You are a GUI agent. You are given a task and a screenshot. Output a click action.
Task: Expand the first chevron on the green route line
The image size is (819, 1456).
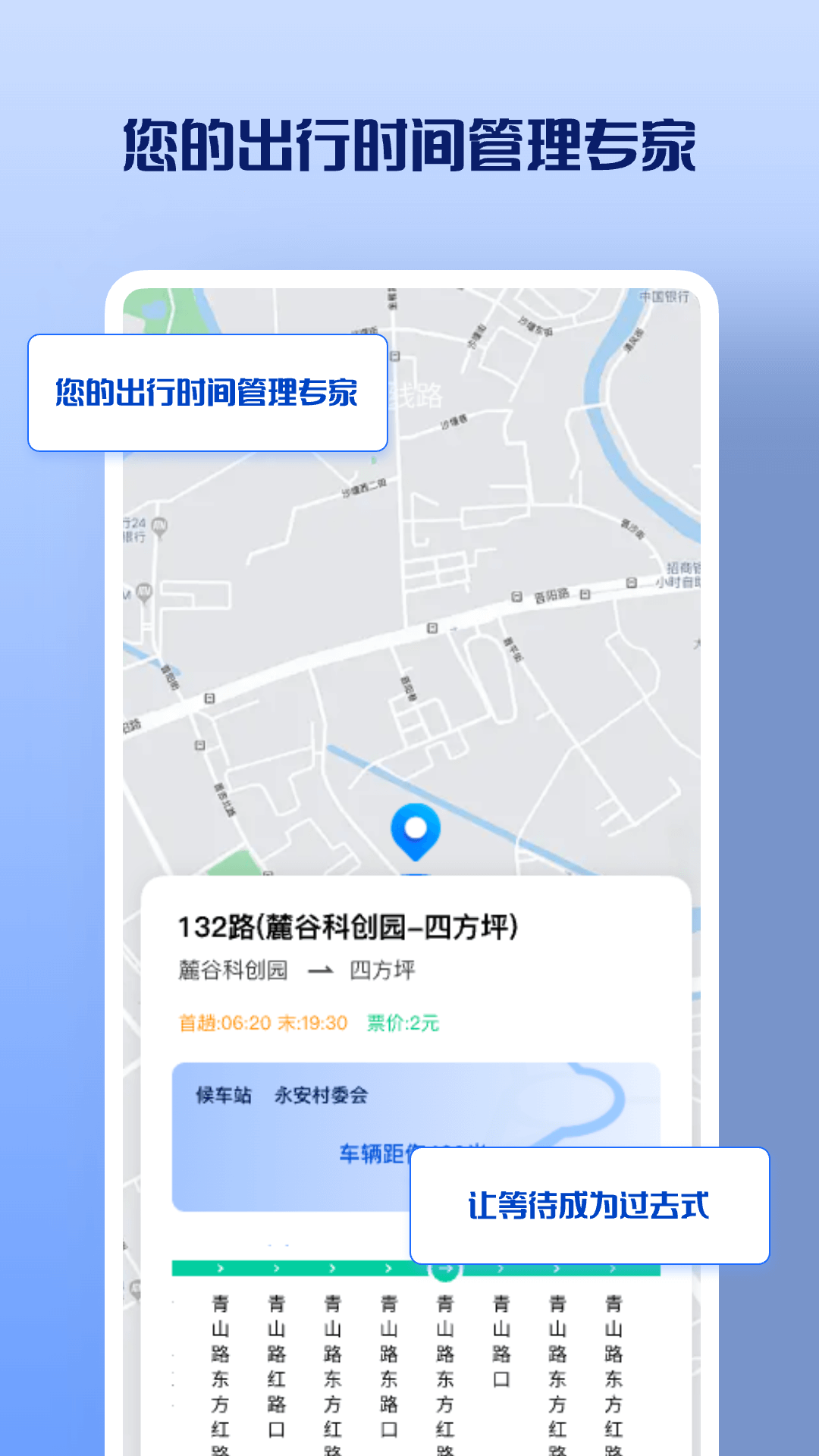coord(219,1267)
